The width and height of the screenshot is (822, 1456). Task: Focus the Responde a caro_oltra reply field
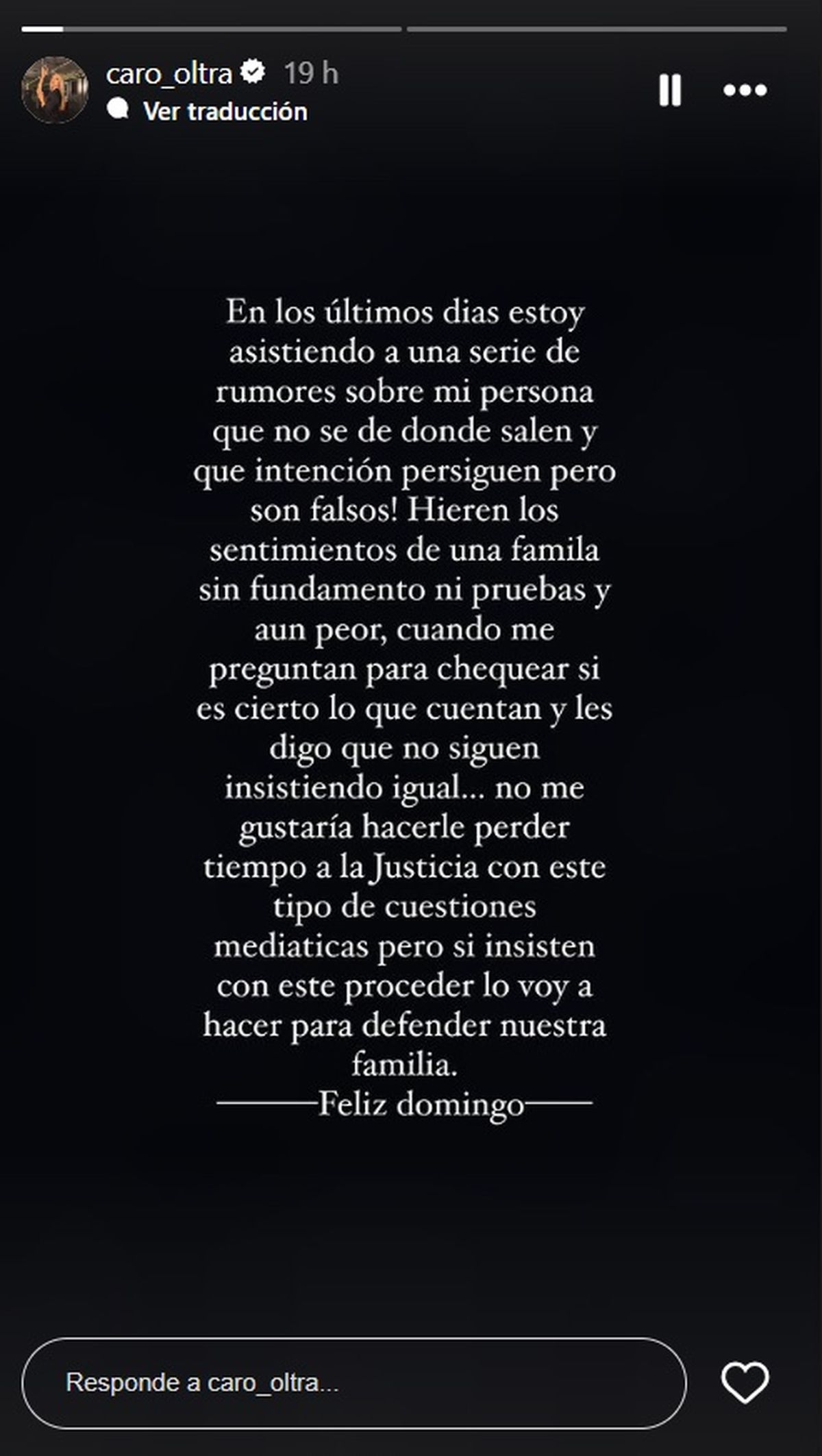pos(353,1382)
